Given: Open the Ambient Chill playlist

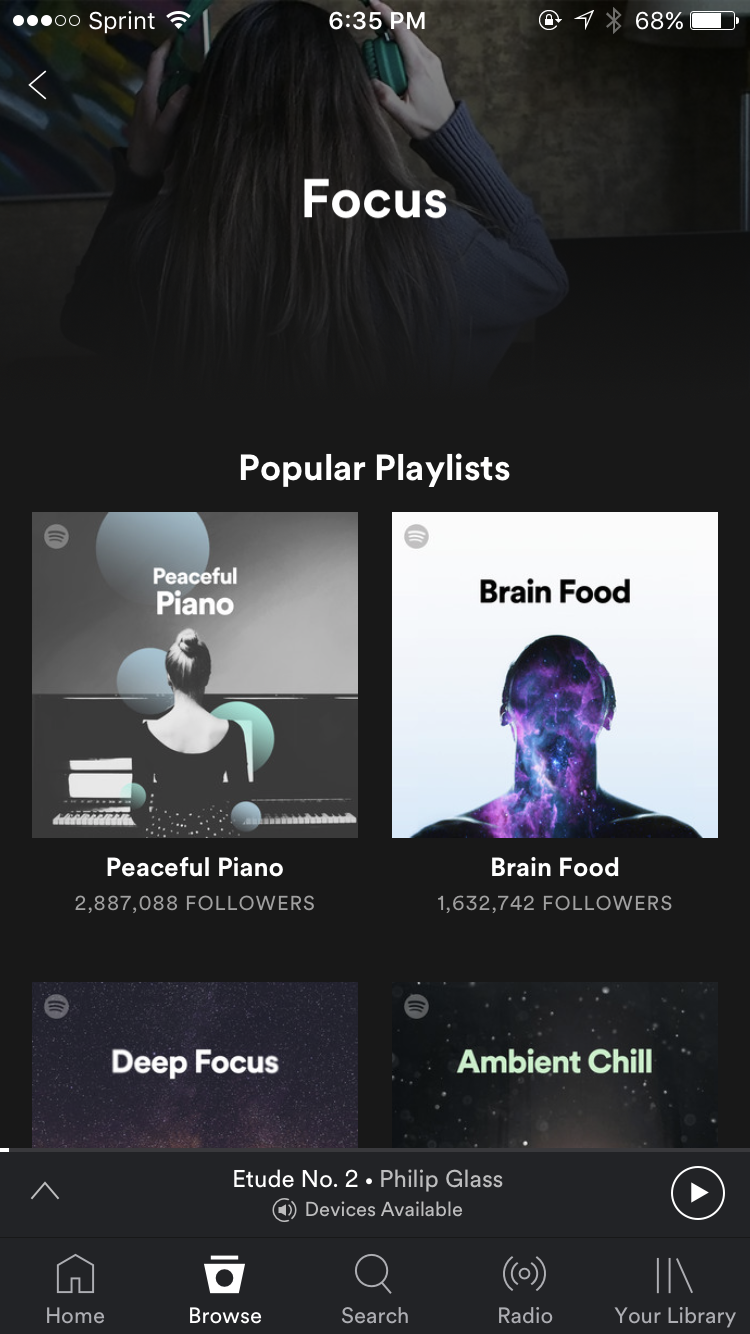Looking at the screenshot, I should [555, 1064].
